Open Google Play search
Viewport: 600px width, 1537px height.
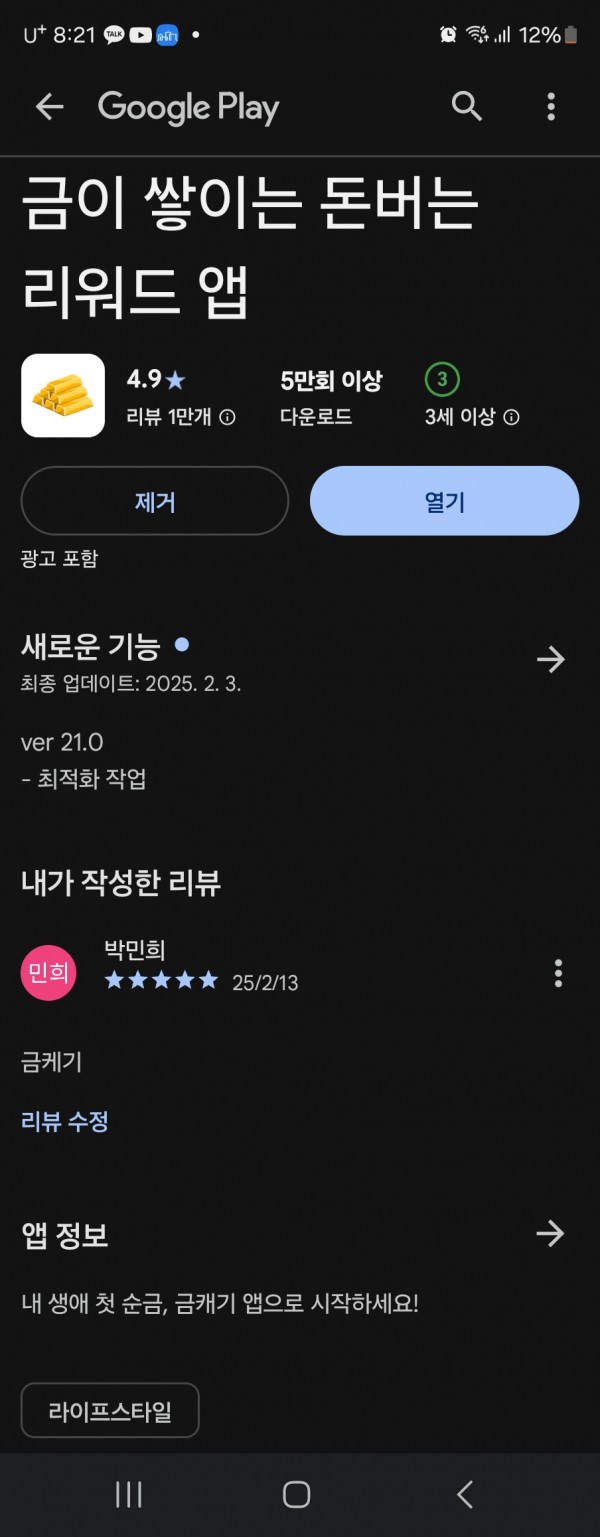[x=467, y=106]
